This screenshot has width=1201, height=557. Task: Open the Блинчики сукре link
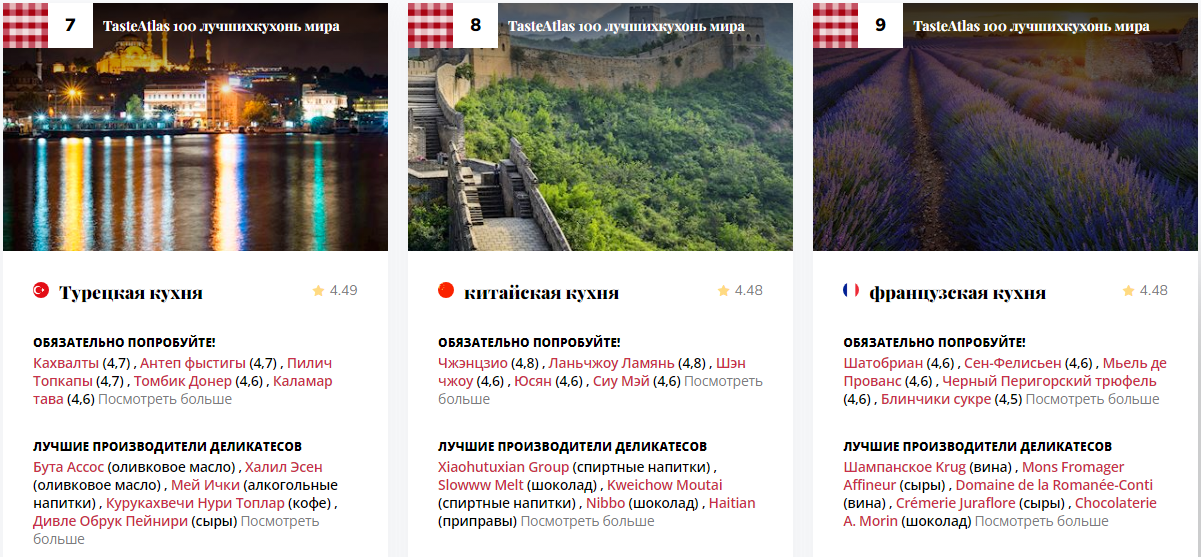(x=936, y=399)
